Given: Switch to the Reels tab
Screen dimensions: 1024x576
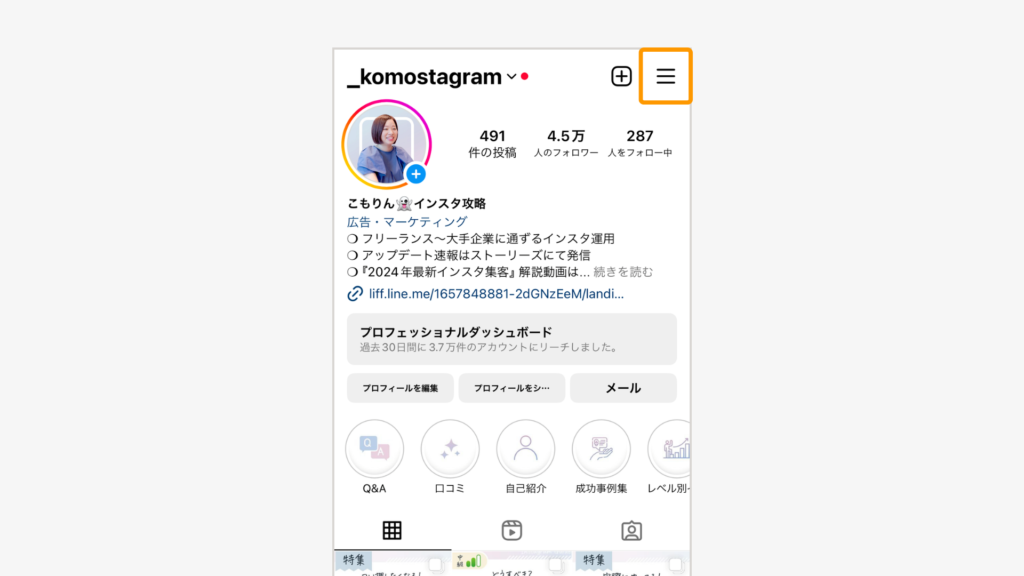Looking at the screenshot, I should (x=512, y=530).
